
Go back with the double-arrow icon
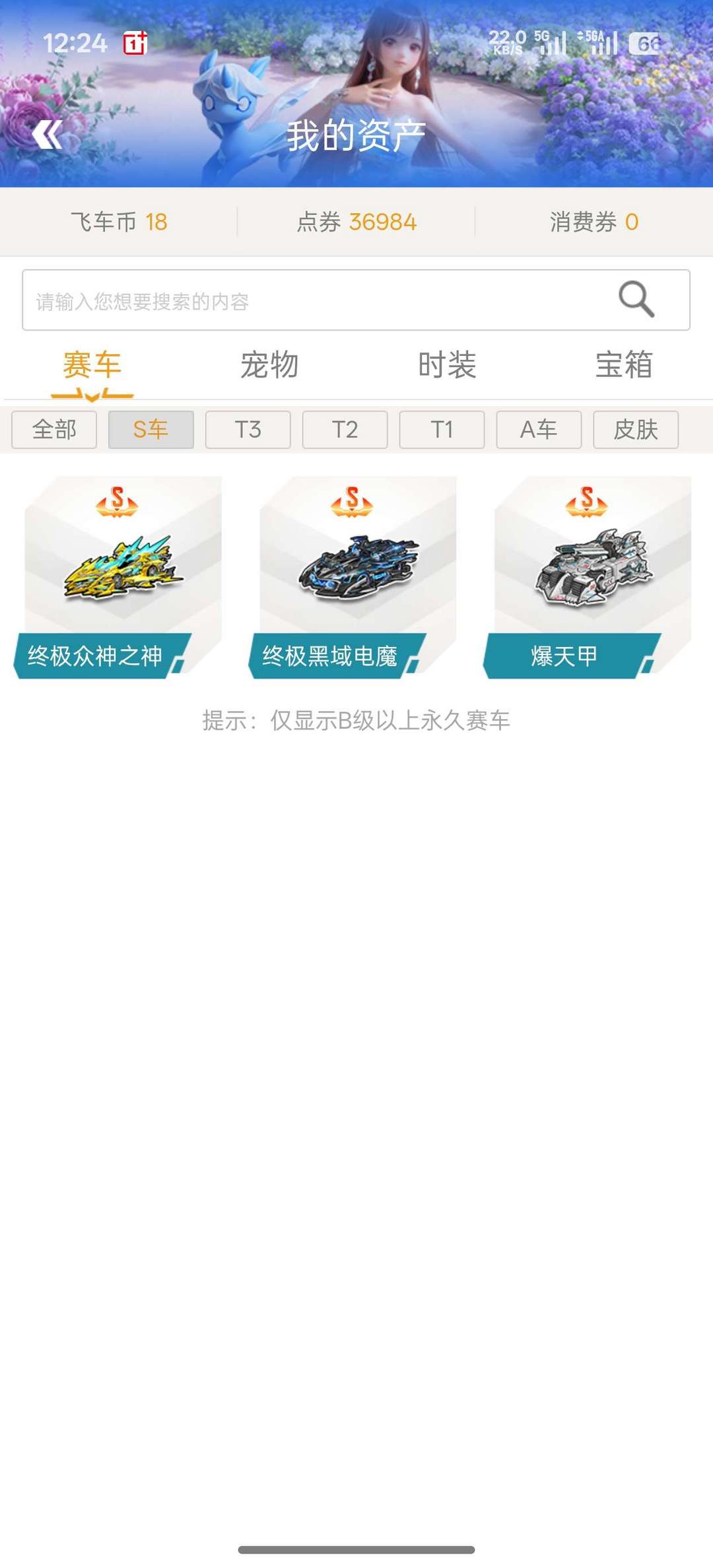coord(48,135)
